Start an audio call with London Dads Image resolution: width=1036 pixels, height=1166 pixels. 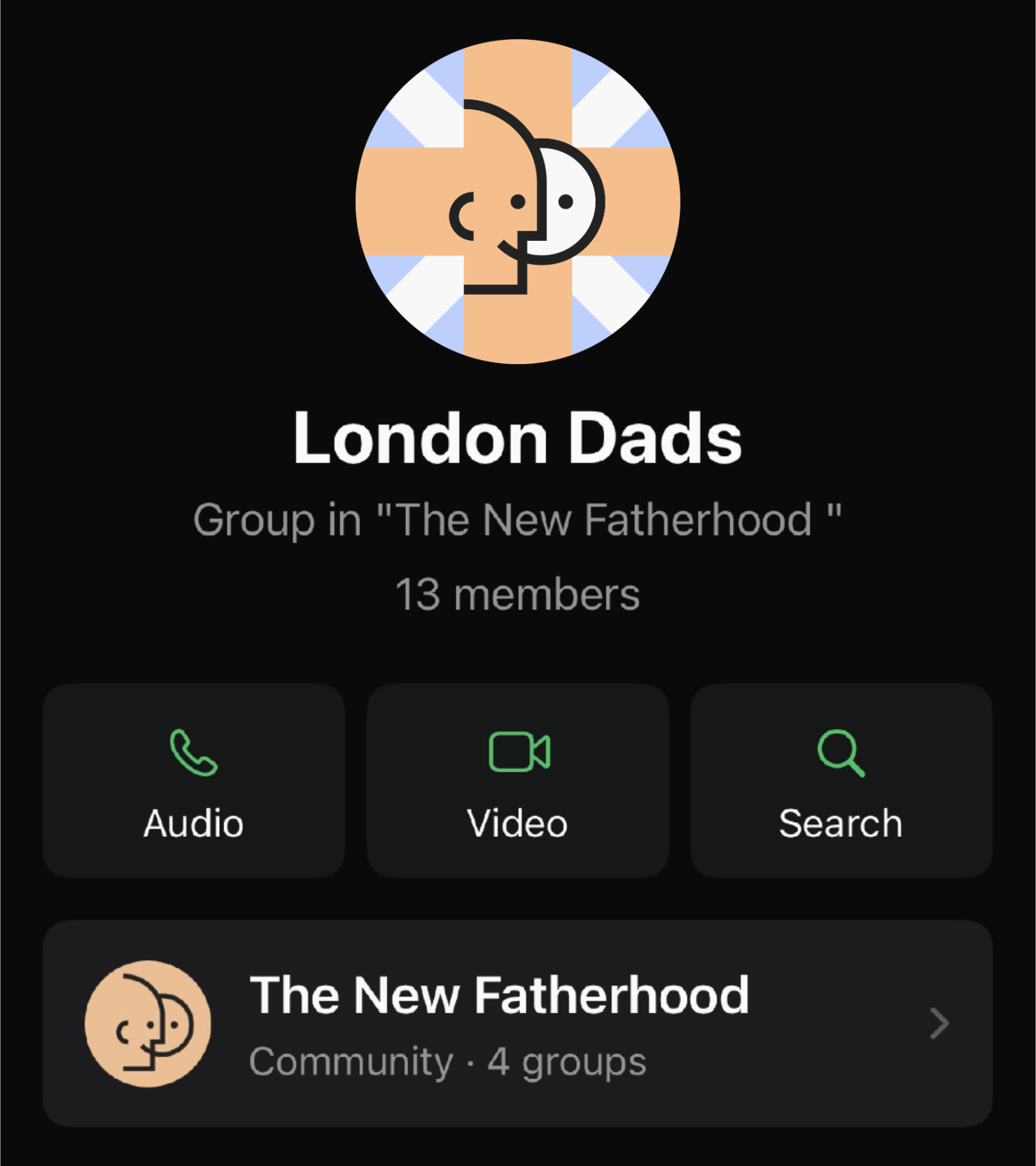coord(194,780)
